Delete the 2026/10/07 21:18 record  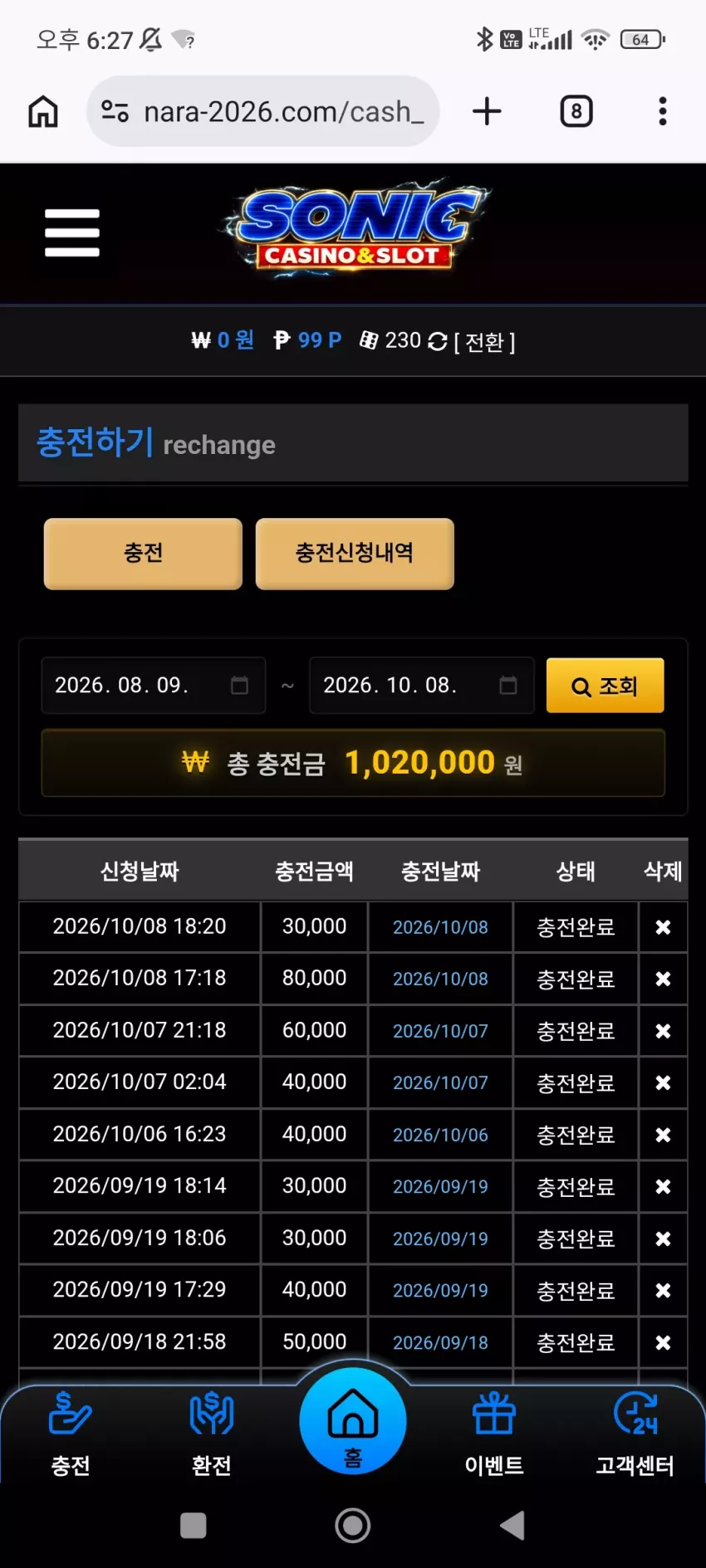point(663,1031)
